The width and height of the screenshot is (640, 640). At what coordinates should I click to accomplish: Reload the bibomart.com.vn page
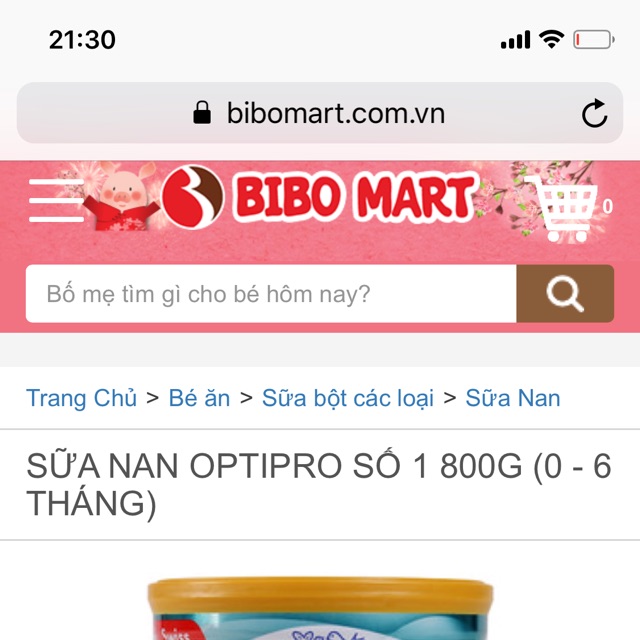(x=595, y=113)
